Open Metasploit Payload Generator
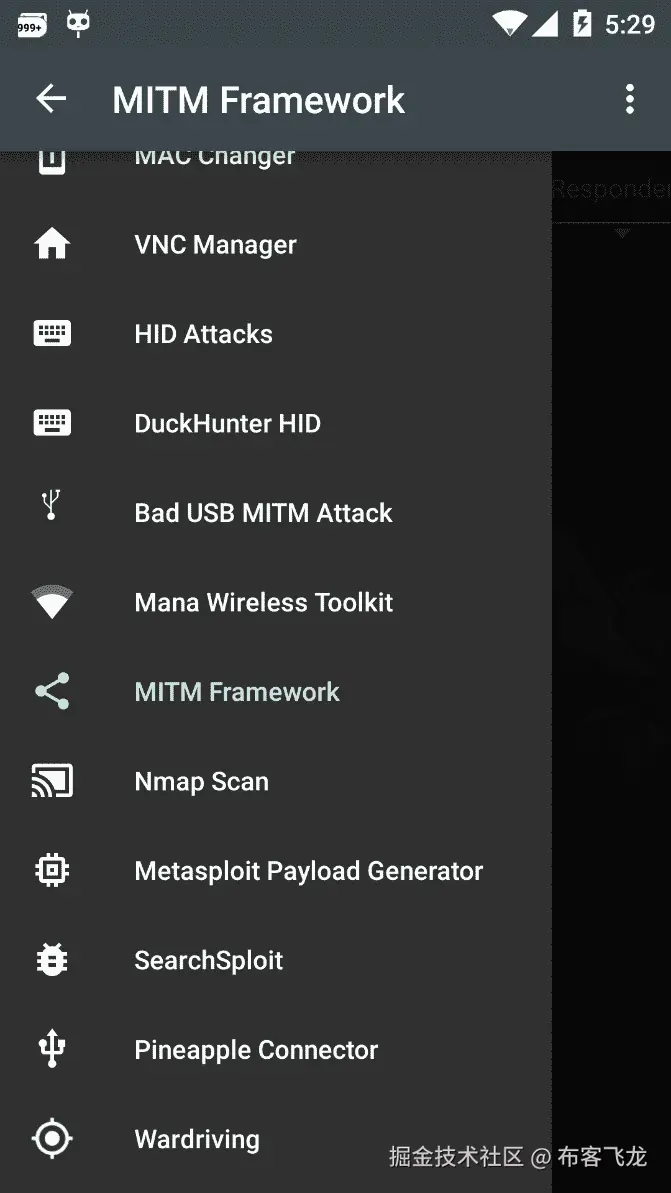This screenshot has height=1193, width=671. click(308, 871)
